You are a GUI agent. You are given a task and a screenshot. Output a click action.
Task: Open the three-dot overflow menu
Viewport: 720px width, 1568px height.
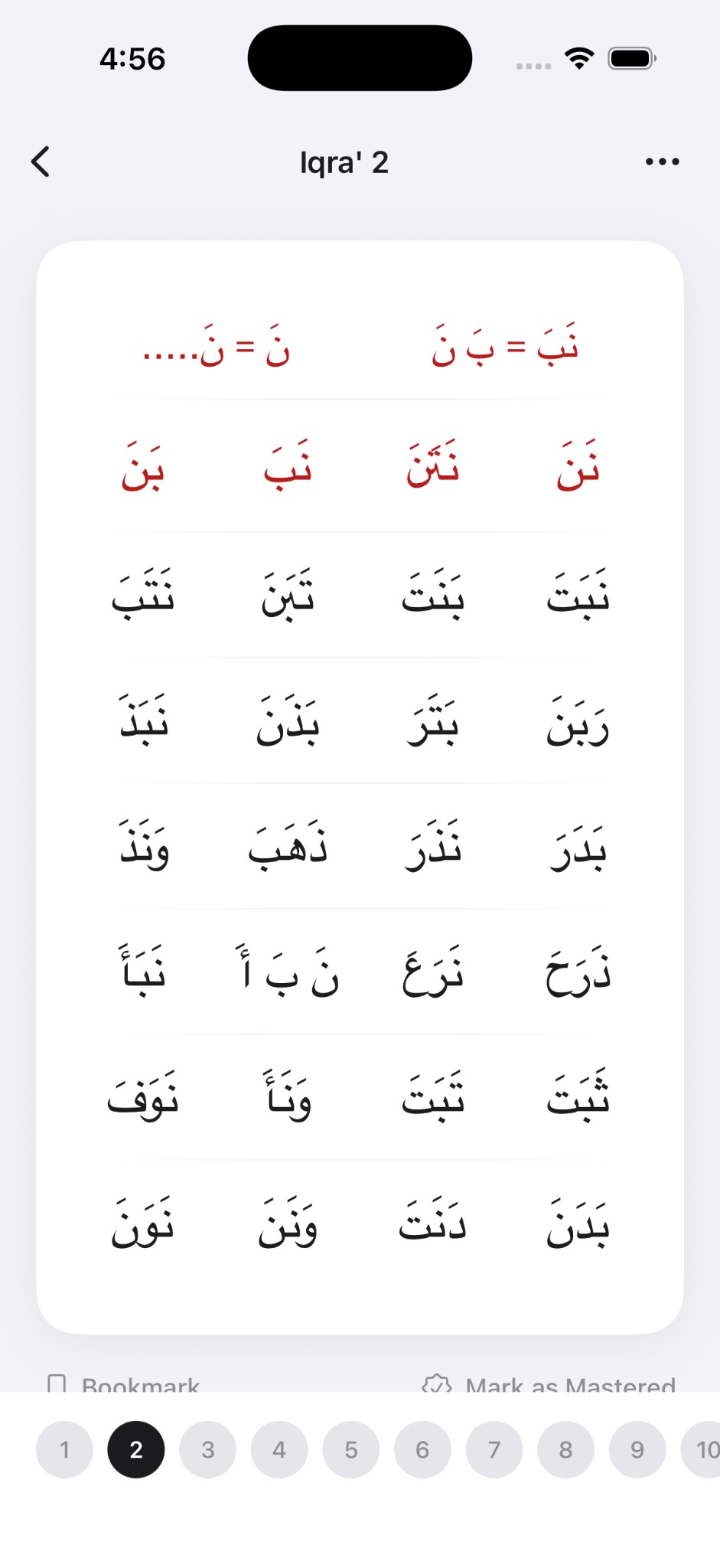coord(662,162)
